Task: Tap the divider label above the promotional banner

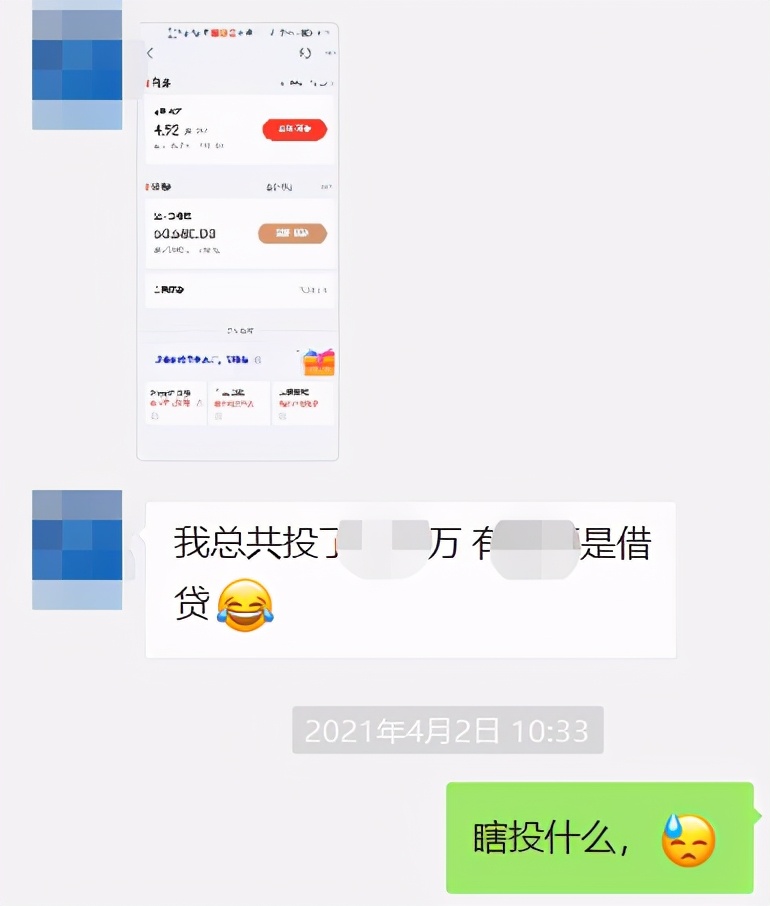Action: tap(240, 330)
